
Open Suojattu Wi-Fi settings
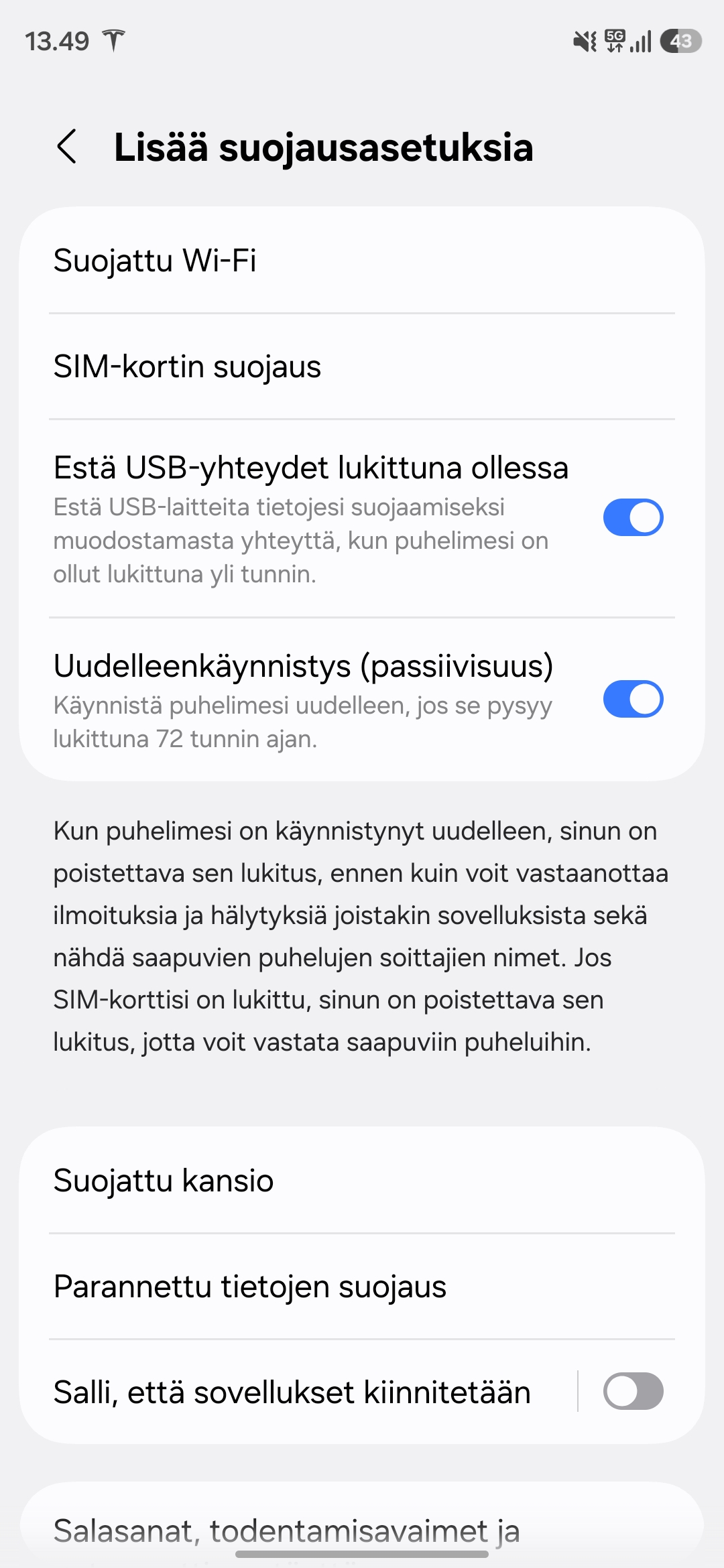(x=362, y=261)
